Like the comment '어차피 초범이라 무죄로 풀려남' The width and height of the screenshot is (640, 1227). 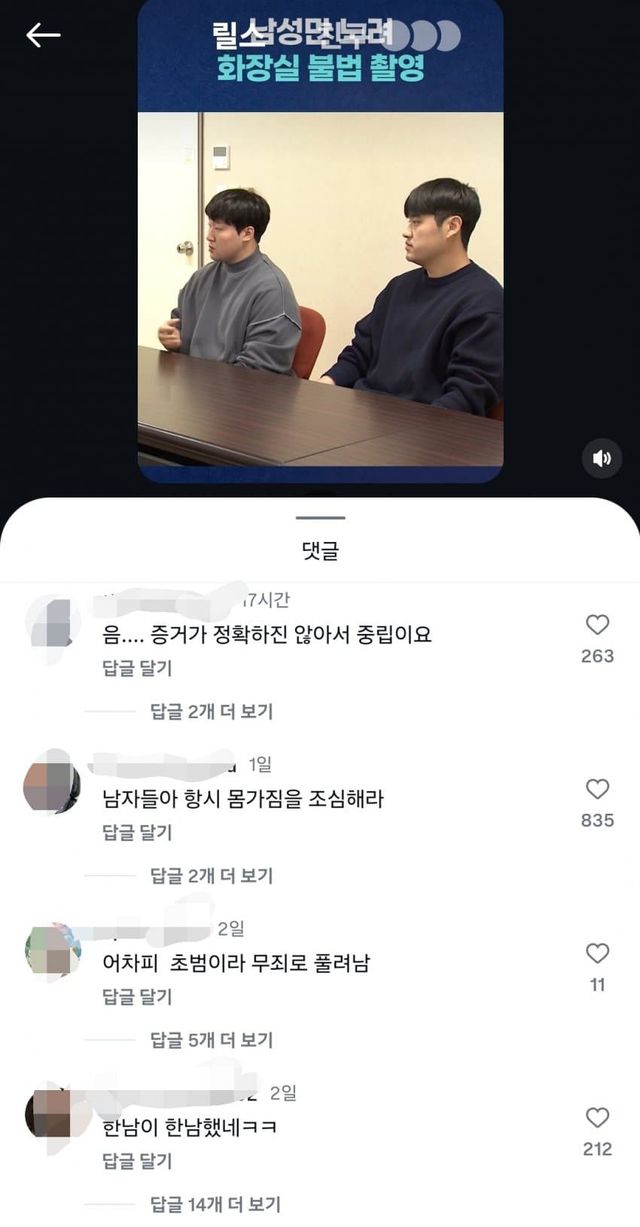tap(597, 953)
